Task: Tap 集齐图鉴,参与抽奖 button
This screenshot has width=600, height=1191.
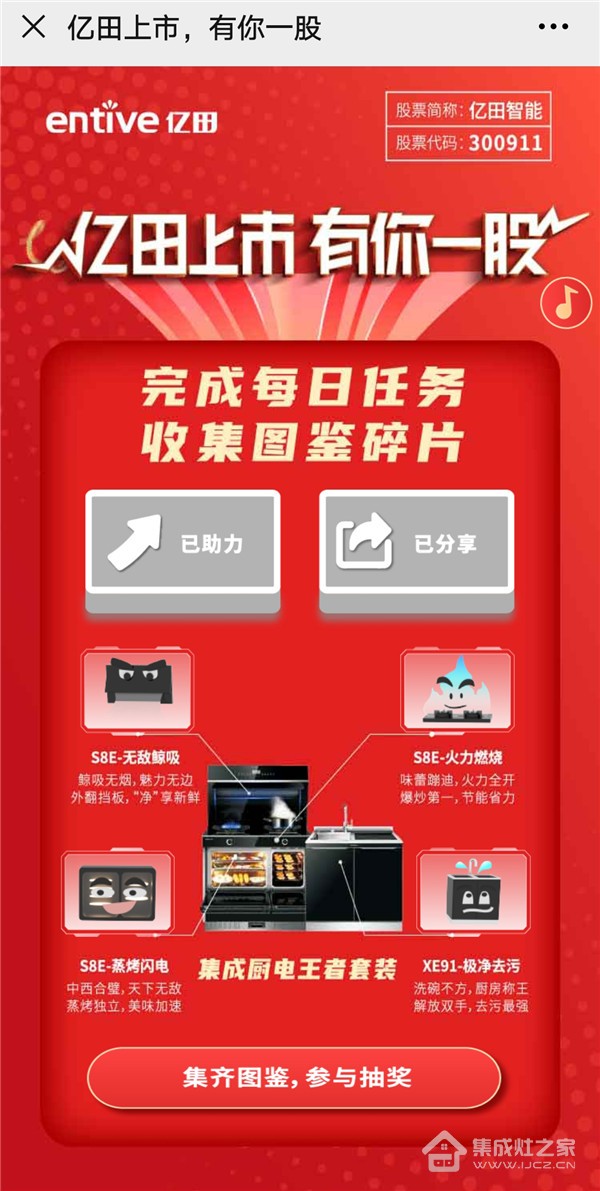Action: pyautogui.click(x=294, y=1077)
